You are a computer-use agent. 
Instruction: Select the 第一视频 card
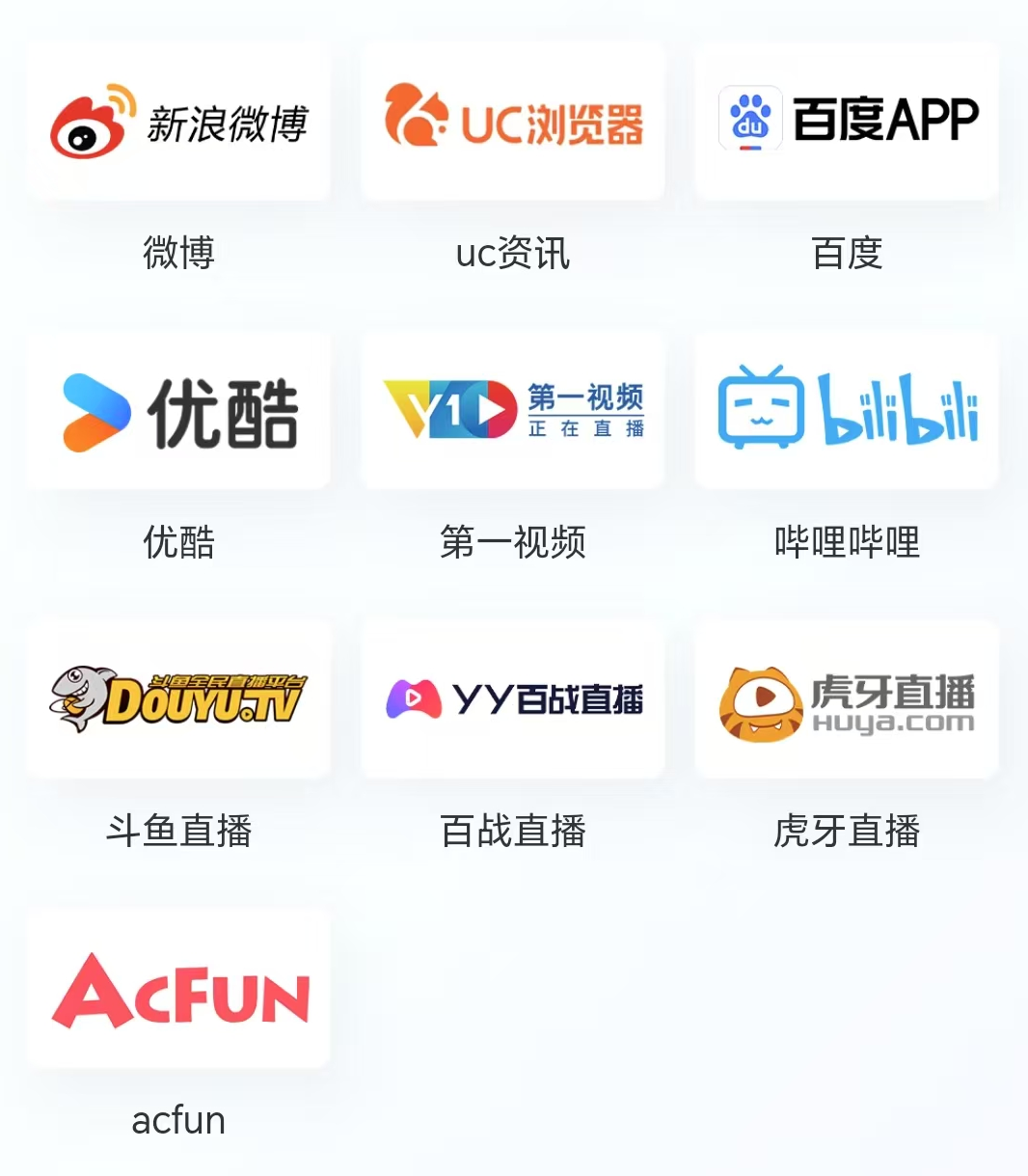point(513,412)
